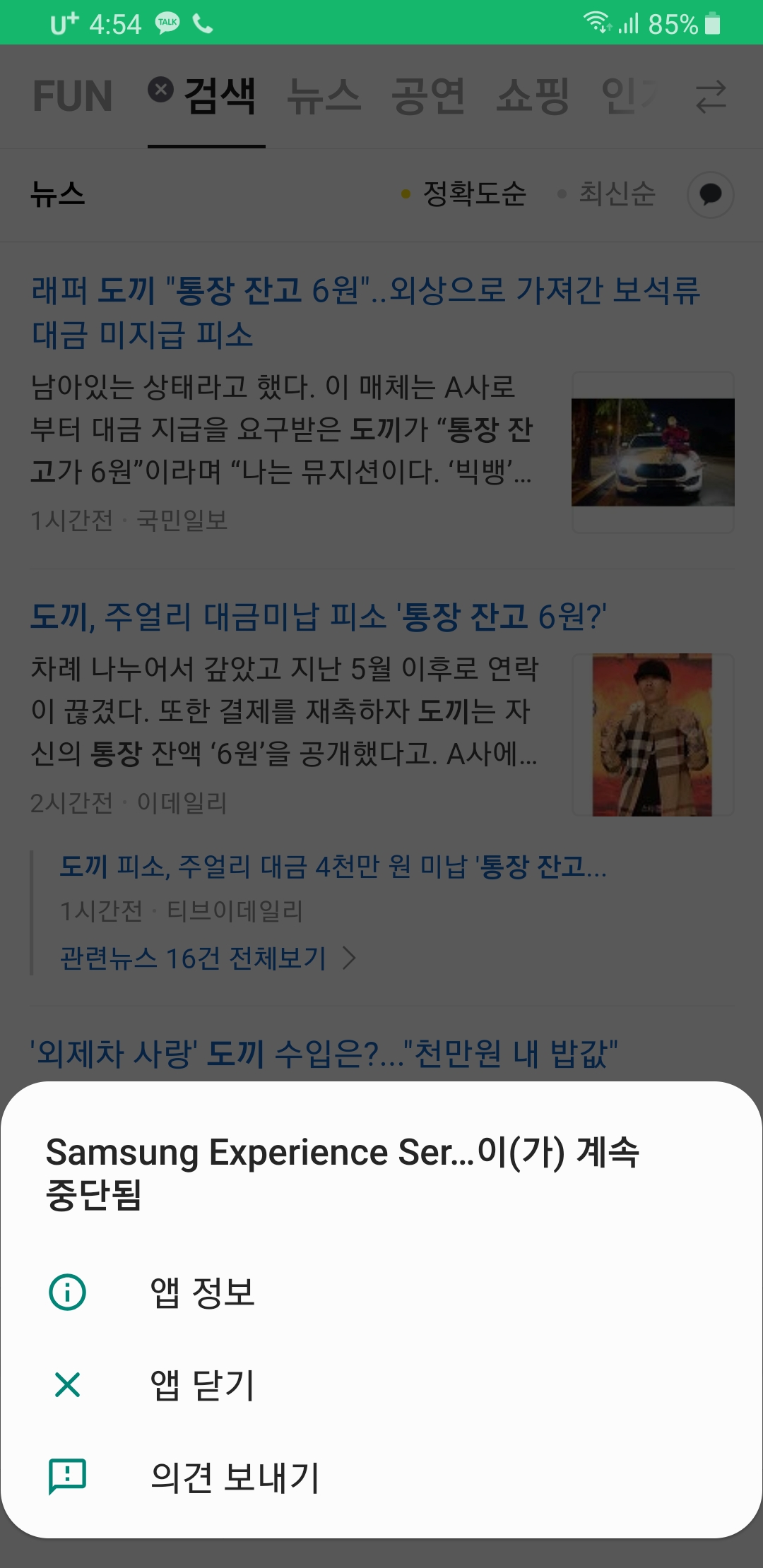Screen dimensions: 763x1568
Task: Tap the Wi-Fi icon in status bar
Action: click(x=596, y=23)
